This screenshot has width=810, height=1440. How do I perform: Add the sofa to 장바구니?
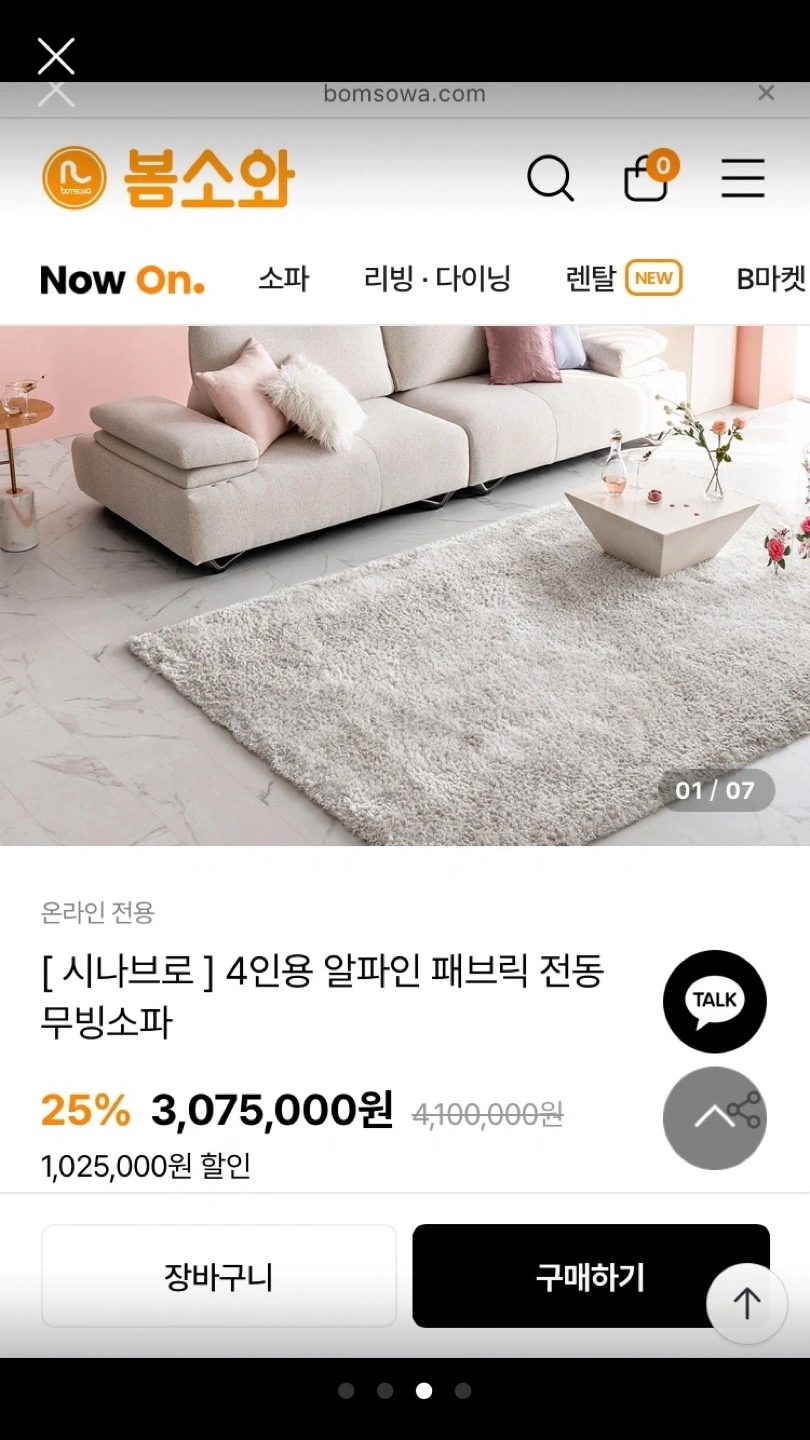219,1276
